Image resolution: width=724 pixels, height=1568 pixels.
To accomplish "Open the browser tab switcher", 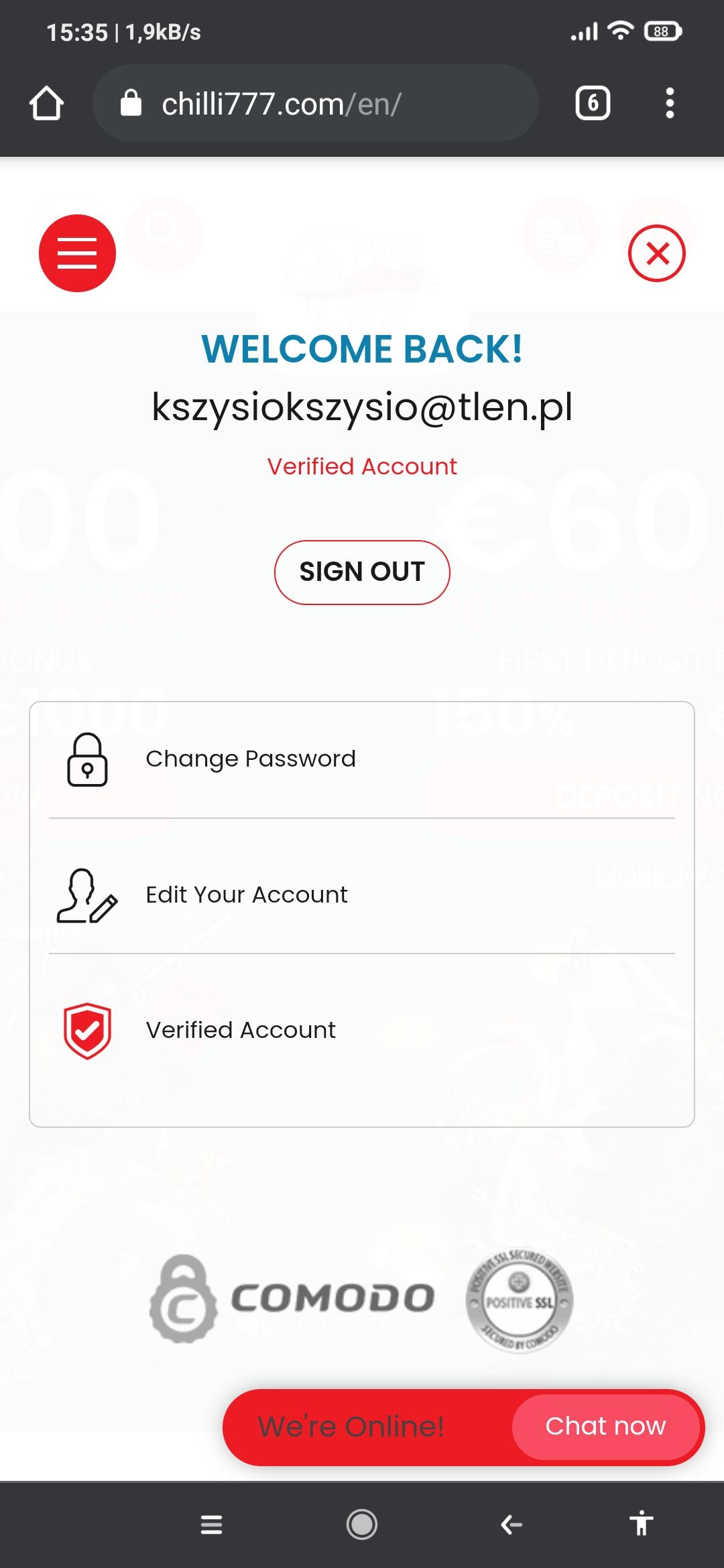I will 593,103.
